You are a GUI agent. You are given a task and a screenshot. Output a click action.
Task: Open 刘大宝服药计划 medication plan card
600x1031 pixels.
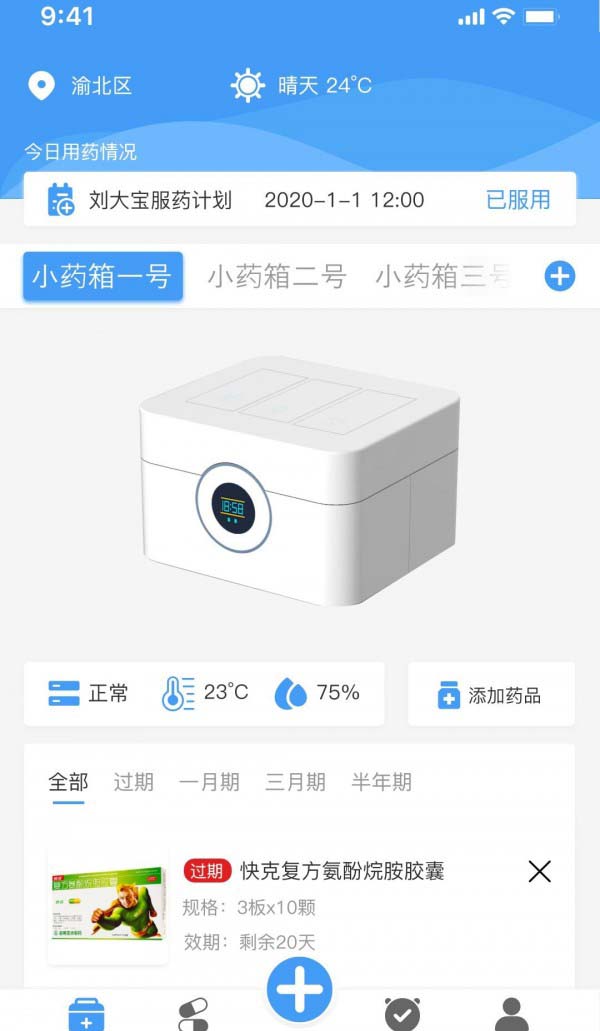tap(300, 199)
